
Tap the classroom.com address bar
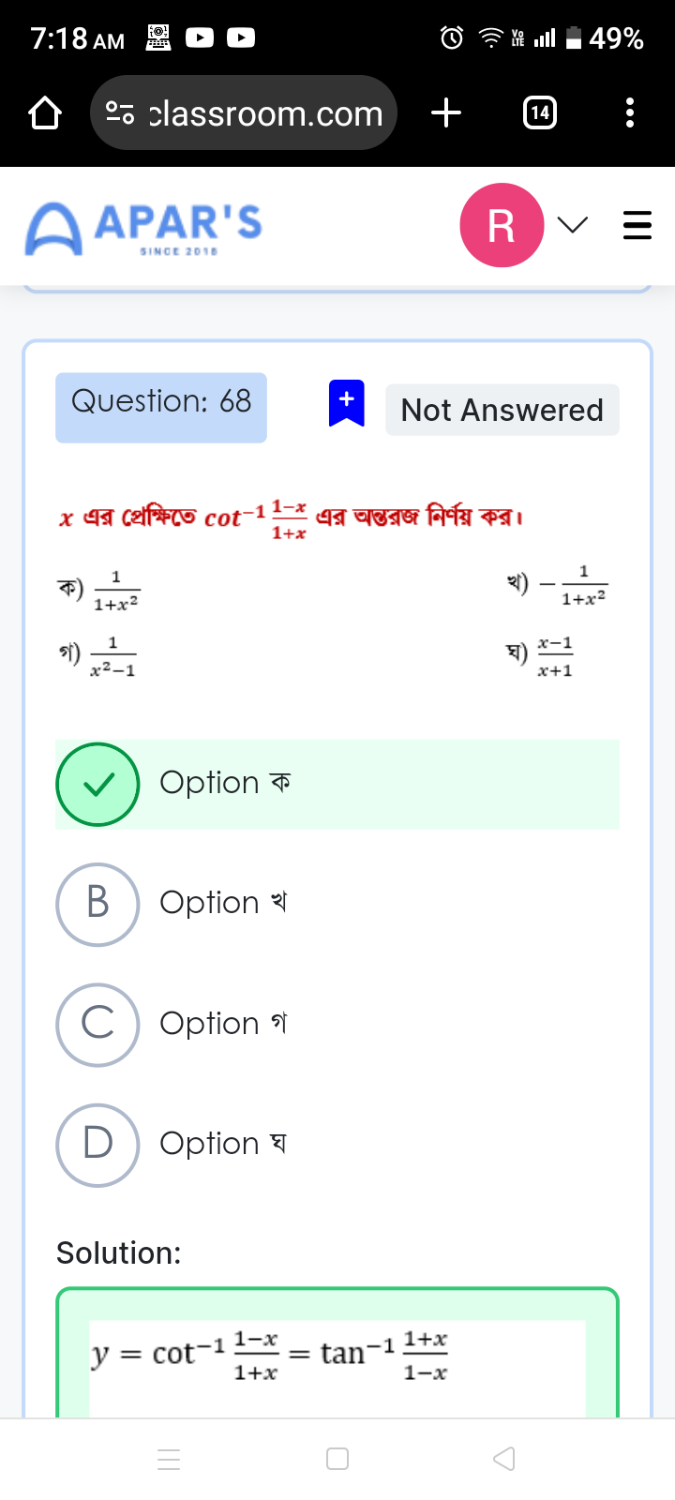(244, 114)
